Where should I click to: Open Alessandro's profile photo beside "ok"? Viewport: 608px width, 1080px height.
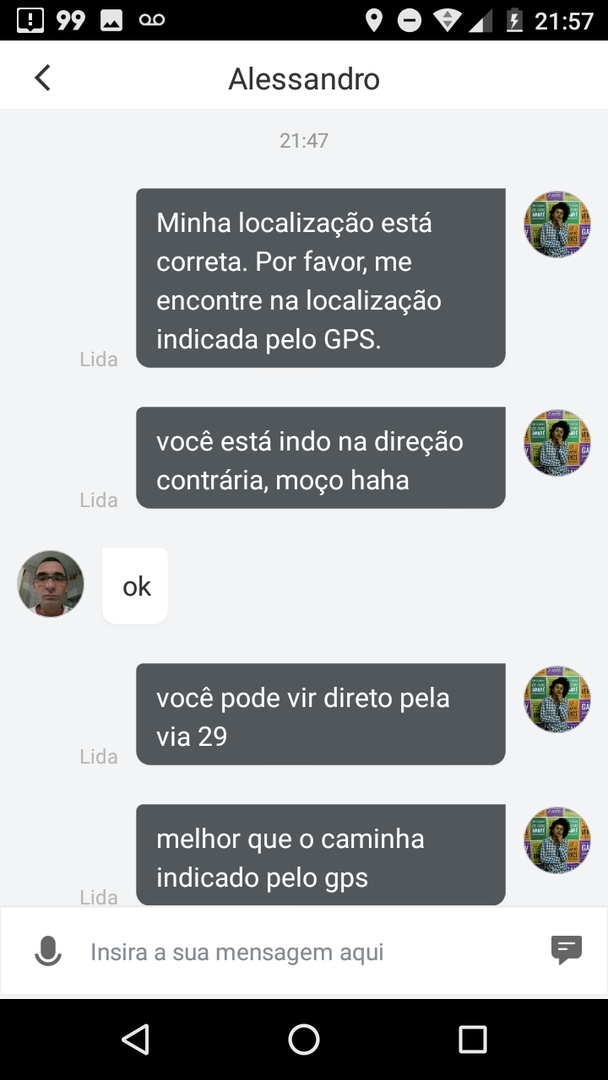pos(51,584)
